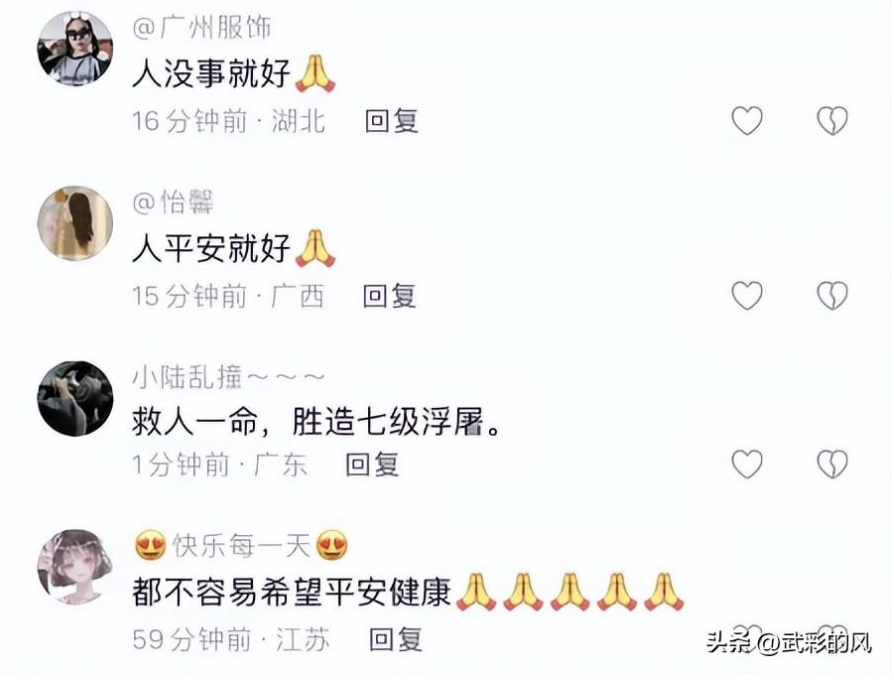Like 怡馨's comment
Screen dimensions: 894x684
coord(747,295)
